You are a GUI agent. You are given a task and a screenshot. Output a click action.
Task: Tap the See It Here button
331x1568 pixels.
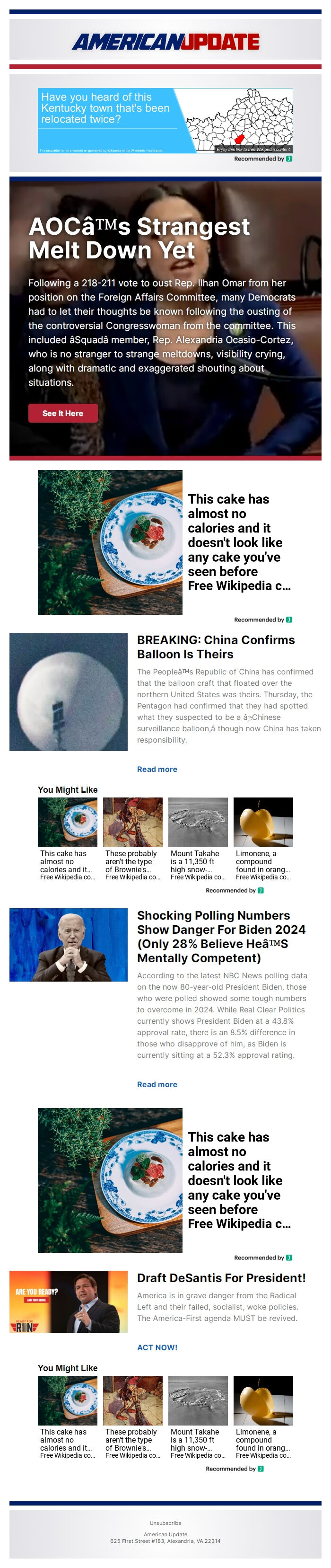(x=63, y=413)
